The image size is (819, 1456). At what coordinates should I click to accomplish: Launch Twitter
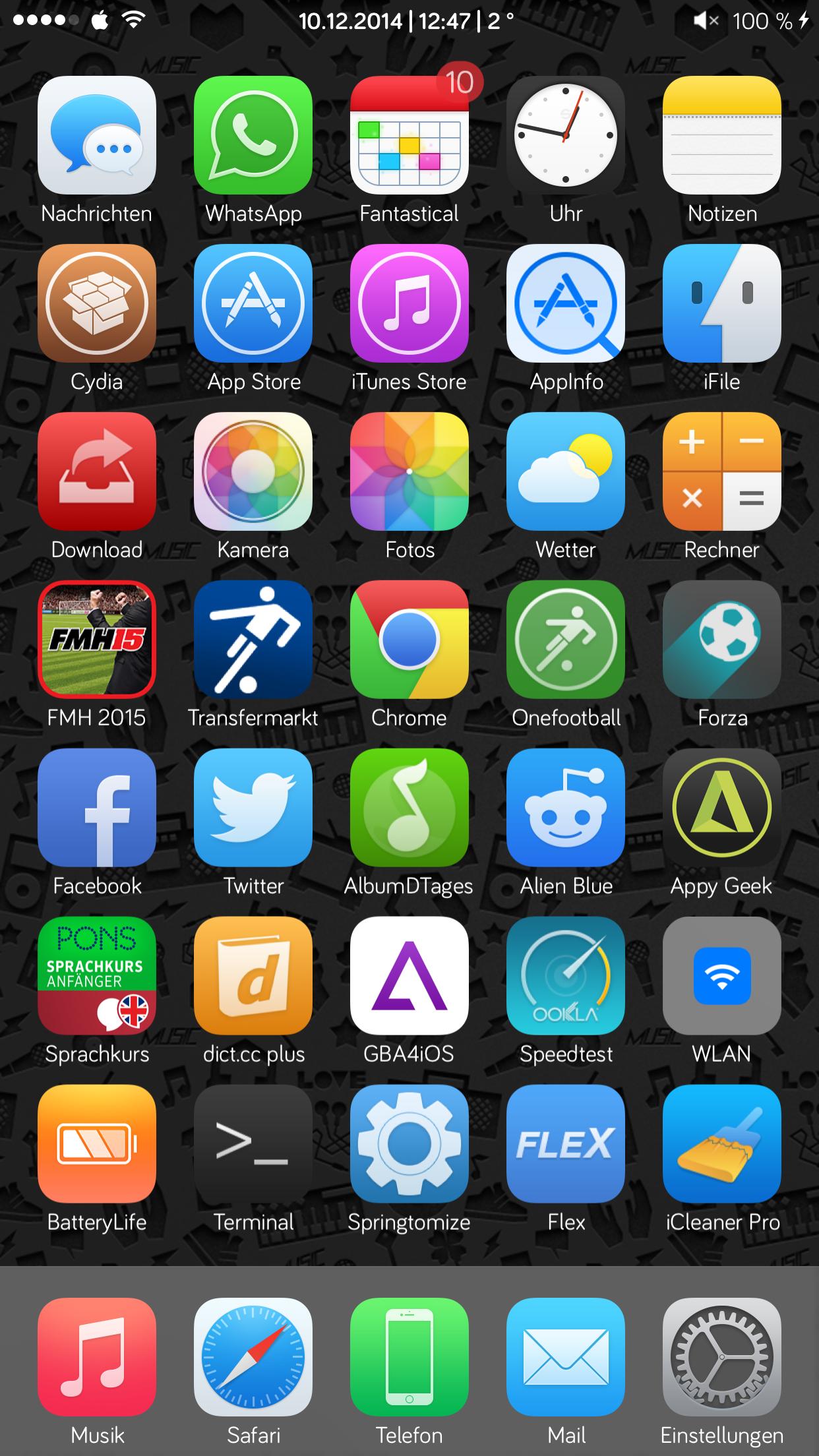tap(253, 808)
